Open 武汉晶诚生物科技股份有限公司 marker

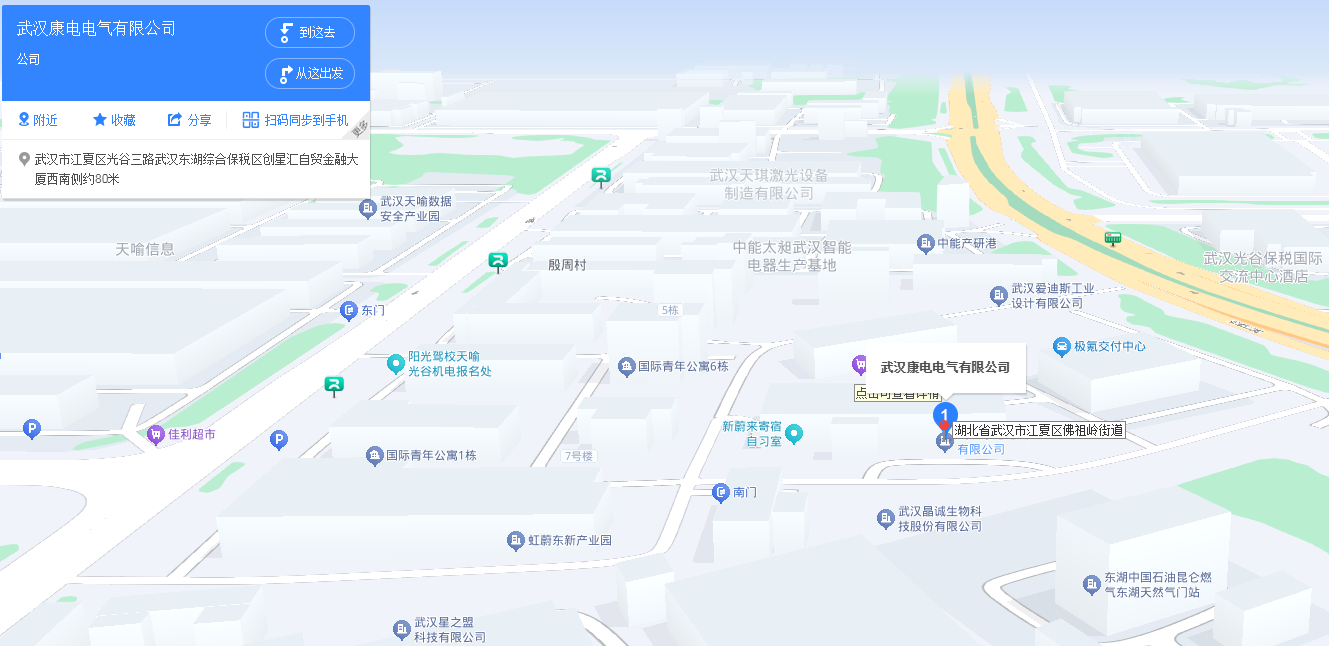[930, 518]
